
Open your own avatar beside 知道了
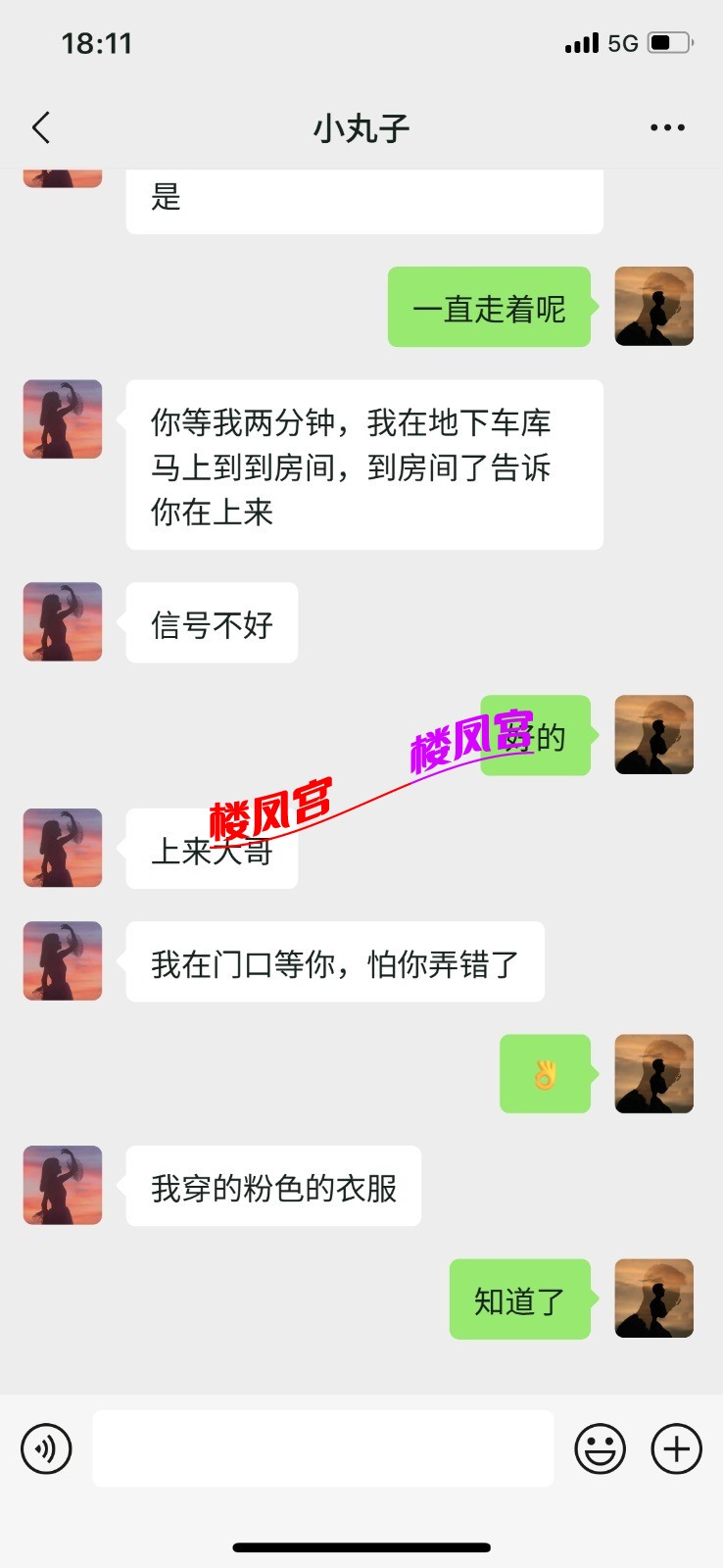(x=654, y=1298)
